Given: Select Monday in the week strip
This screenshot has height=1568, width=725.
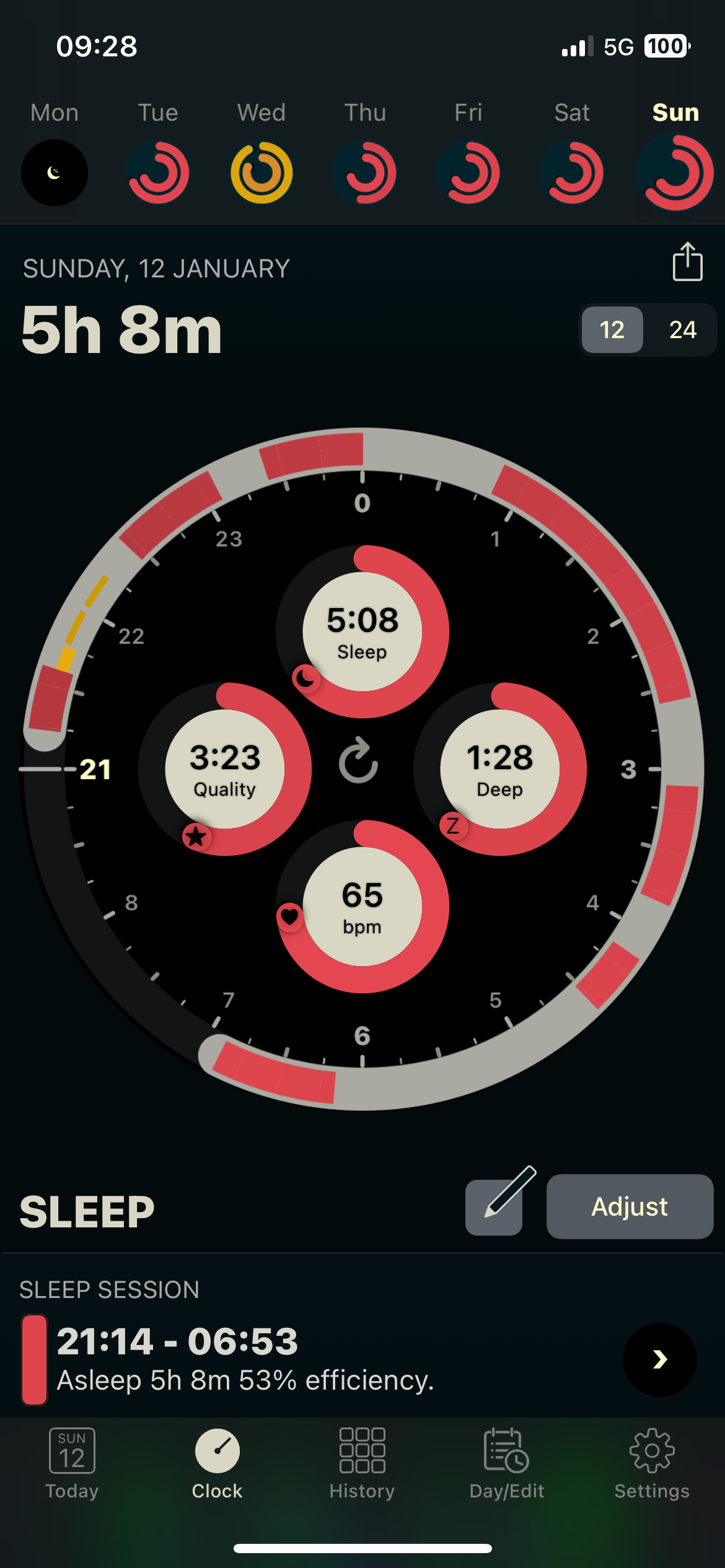Looking at the screenshot, I should tap(55, 172).
